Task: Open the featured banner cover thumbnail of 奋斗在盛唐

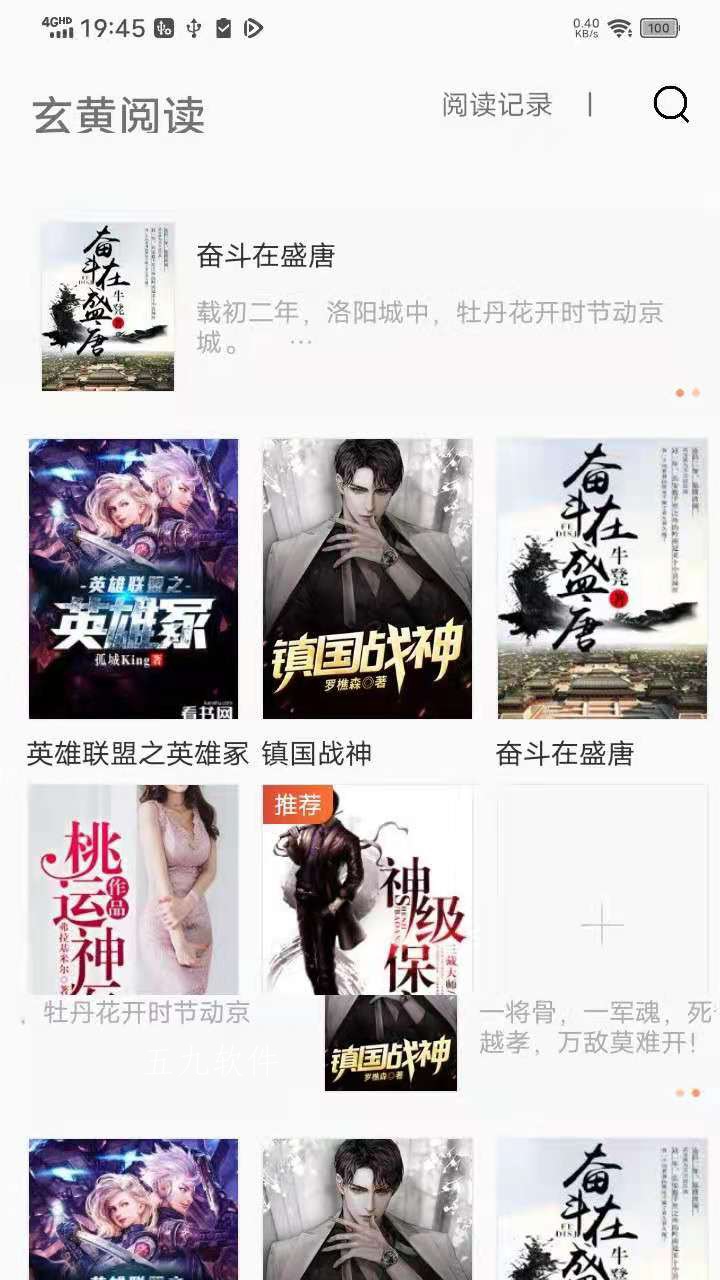Action: [107, 306]
